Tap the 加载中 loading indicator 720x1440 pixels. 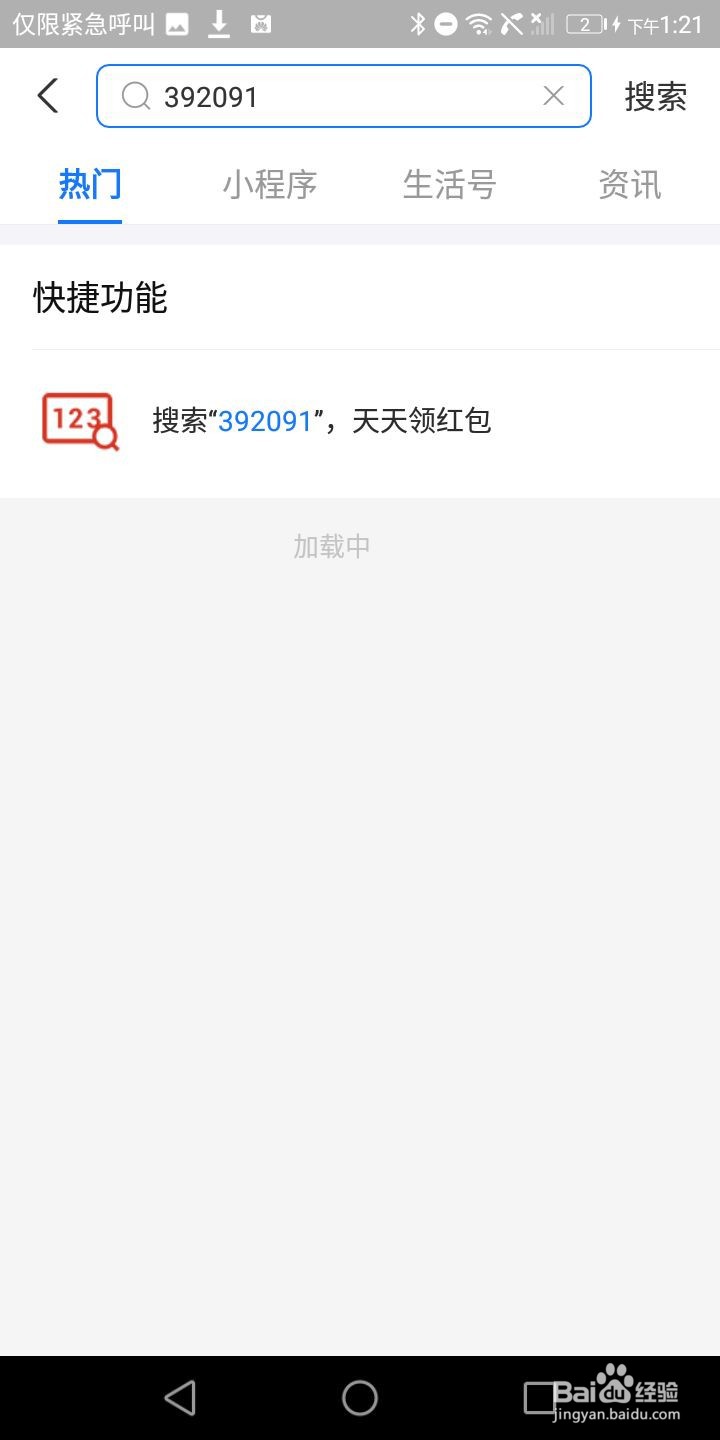tap(331, 545)
